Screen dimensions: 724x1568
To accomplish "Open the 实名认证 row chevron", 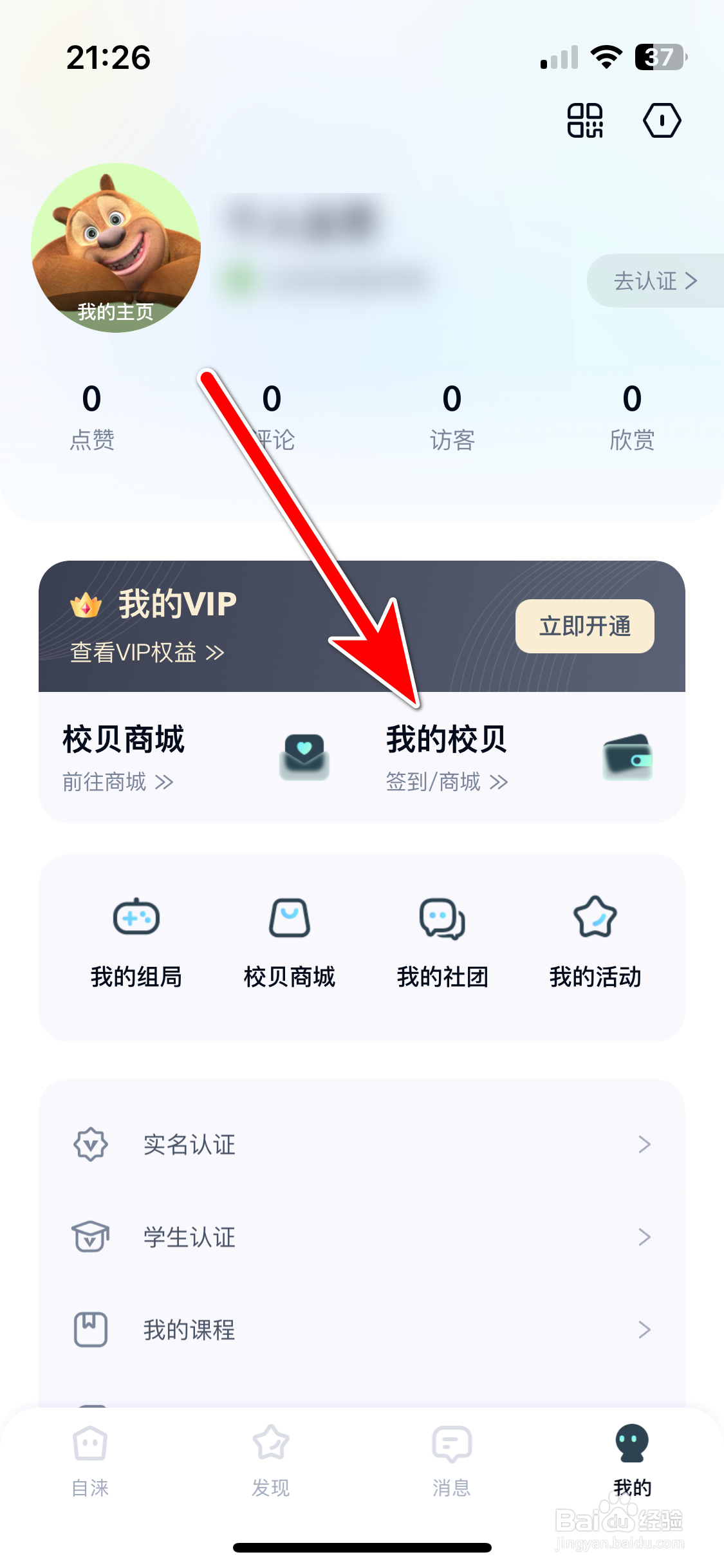I will 645,1144.
